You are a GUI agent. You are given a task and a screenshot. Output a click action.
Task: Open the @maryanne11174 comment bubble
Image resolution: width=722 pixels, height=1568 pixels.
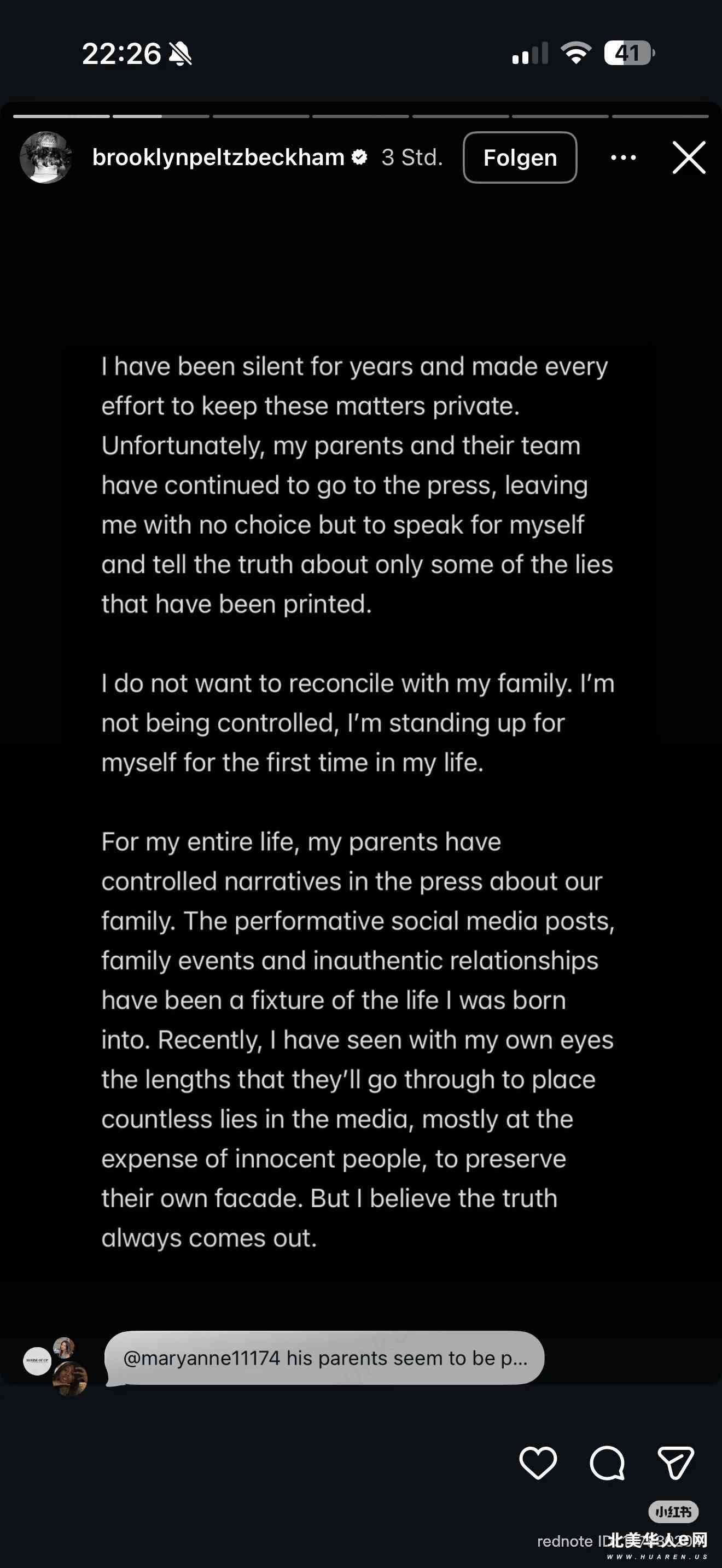click(324, 1358)
